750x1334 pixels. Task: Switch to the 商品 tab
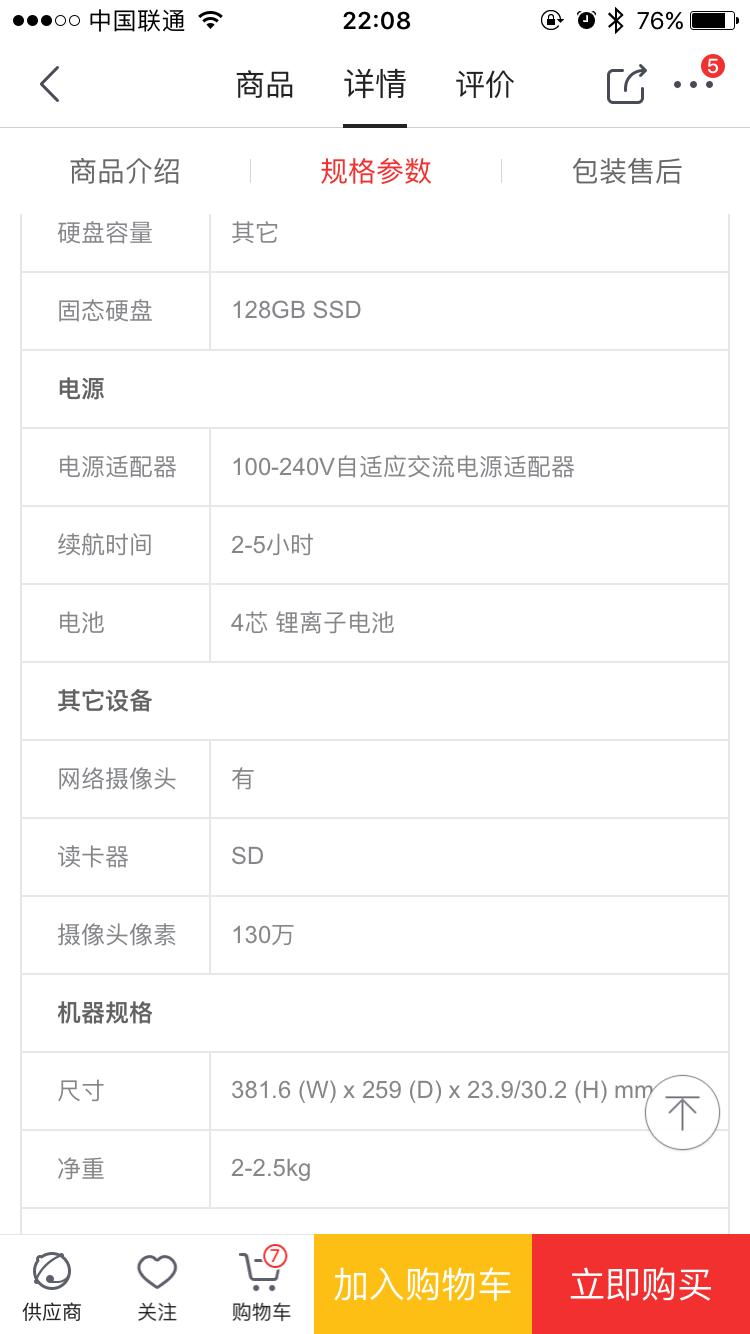[x=264, y=85]
